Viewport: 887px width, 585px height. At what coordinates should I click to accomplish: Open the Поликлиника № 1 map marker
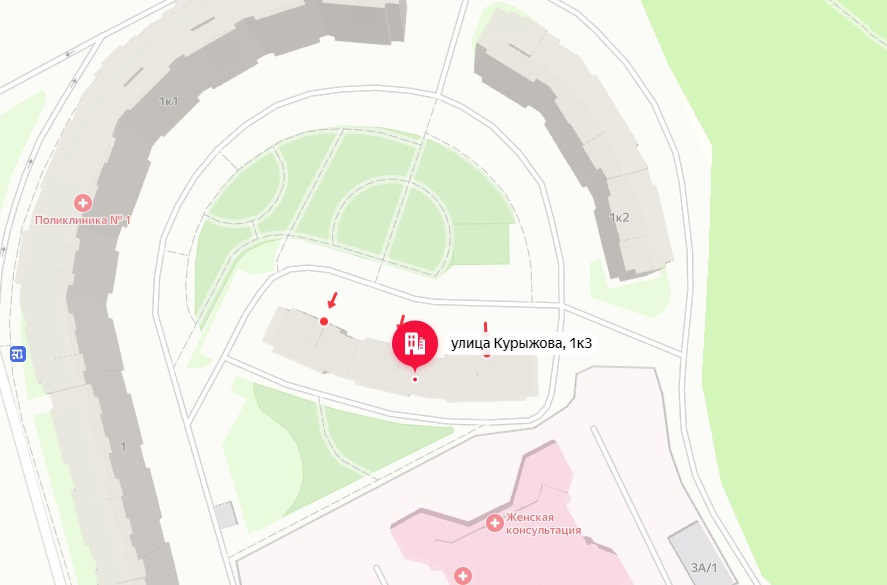click(83, 203)
